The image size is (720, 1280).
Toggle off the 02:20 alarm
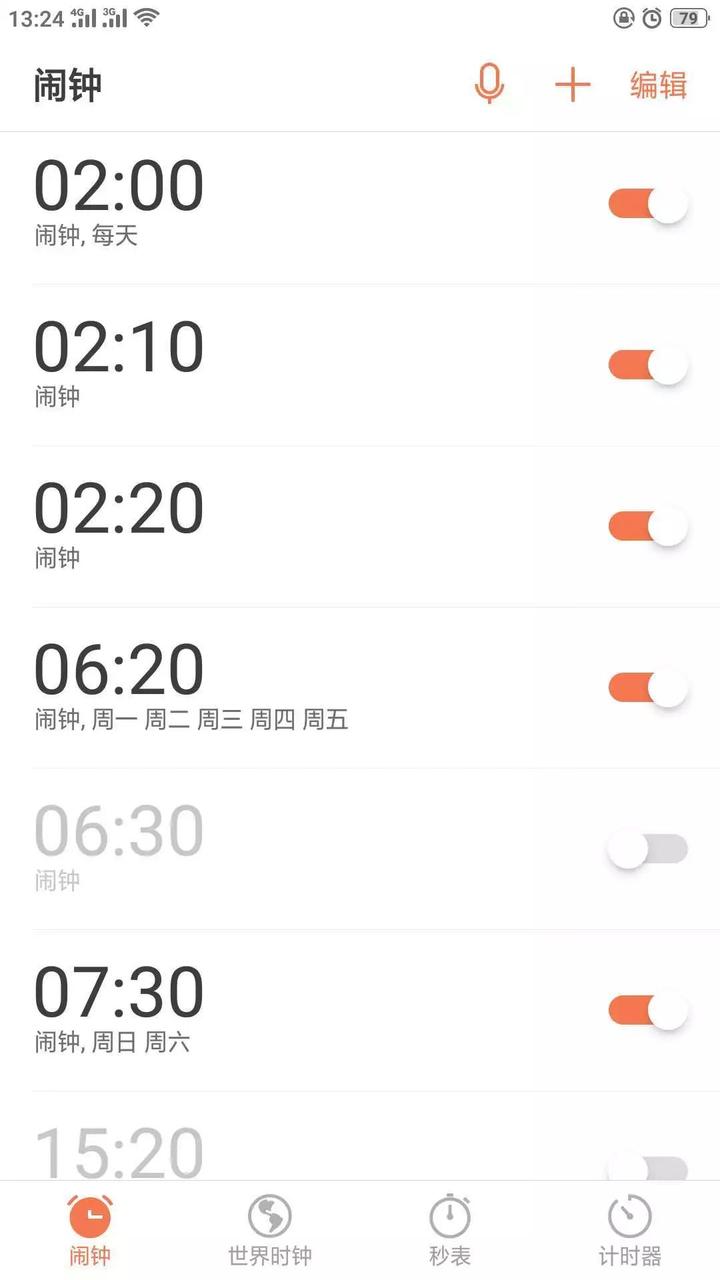tap(648, 526)
